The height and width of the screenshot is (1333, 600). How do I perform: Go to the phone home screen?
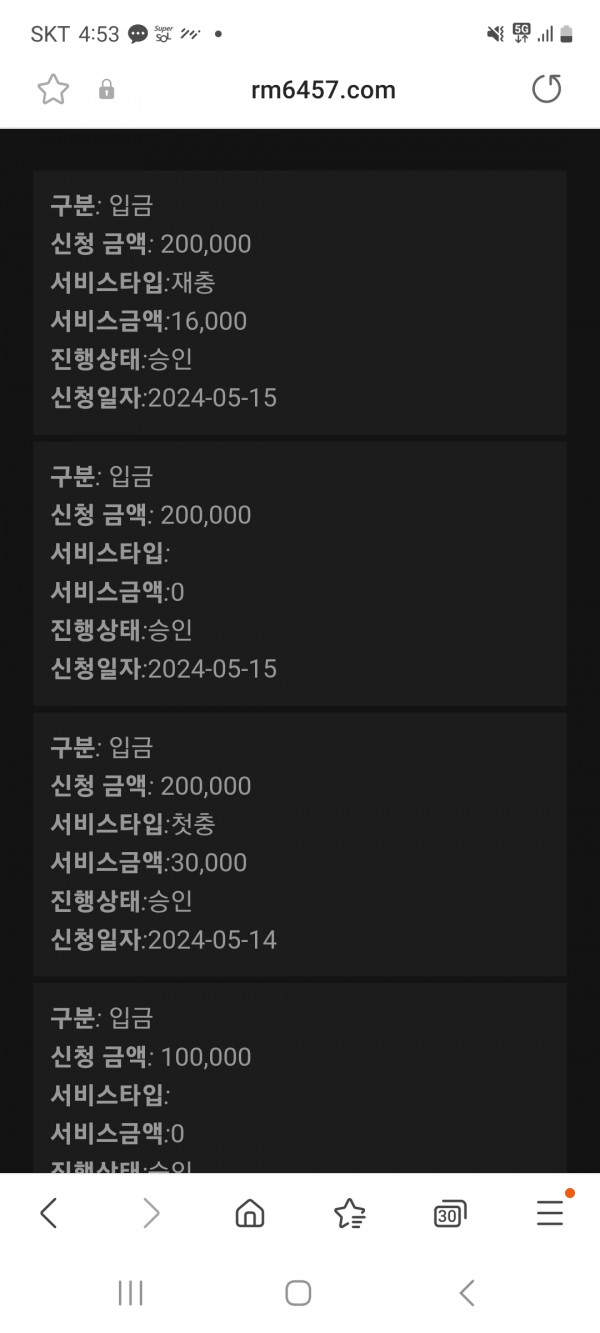pyautogui.click(x=298, y=1293)
